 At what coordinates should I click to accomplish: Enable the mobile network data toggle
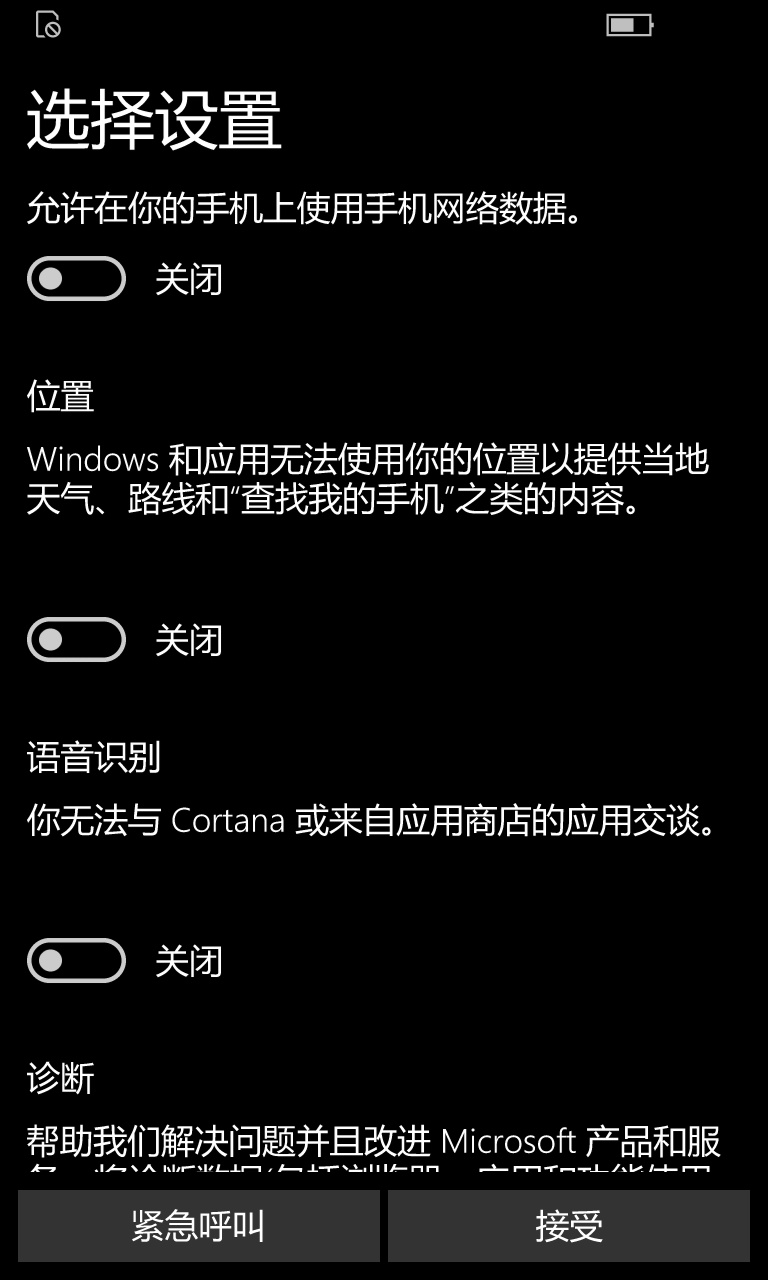[x=76, y=279]
